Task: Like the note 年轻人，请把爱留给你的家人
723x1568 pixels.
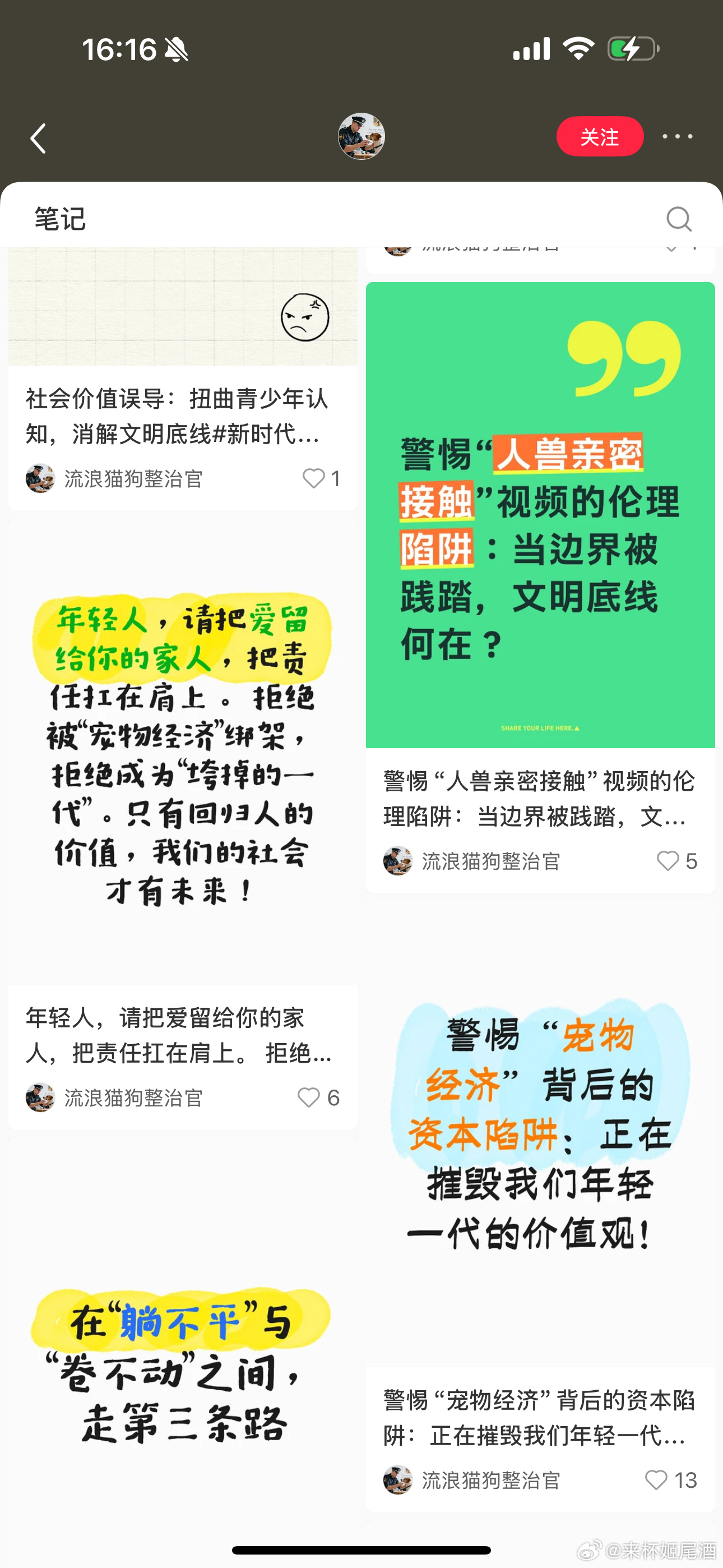Action: click(309, 1097)
